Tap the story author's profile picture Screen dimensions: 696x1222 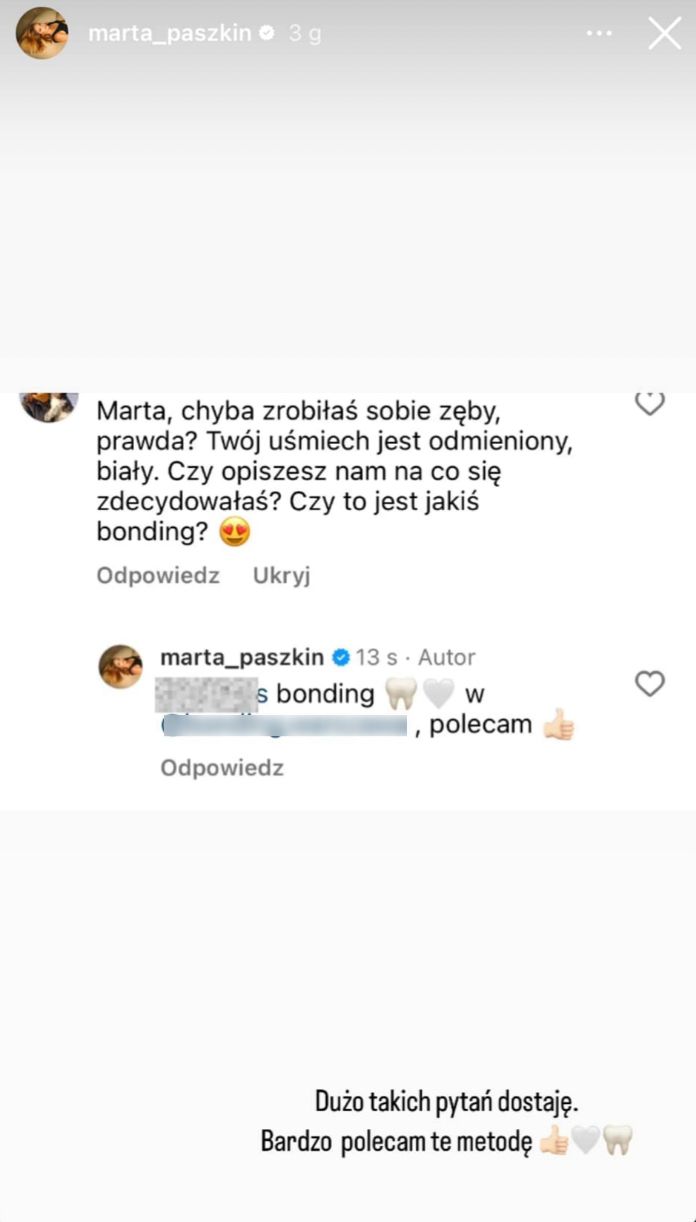[43, 33]
